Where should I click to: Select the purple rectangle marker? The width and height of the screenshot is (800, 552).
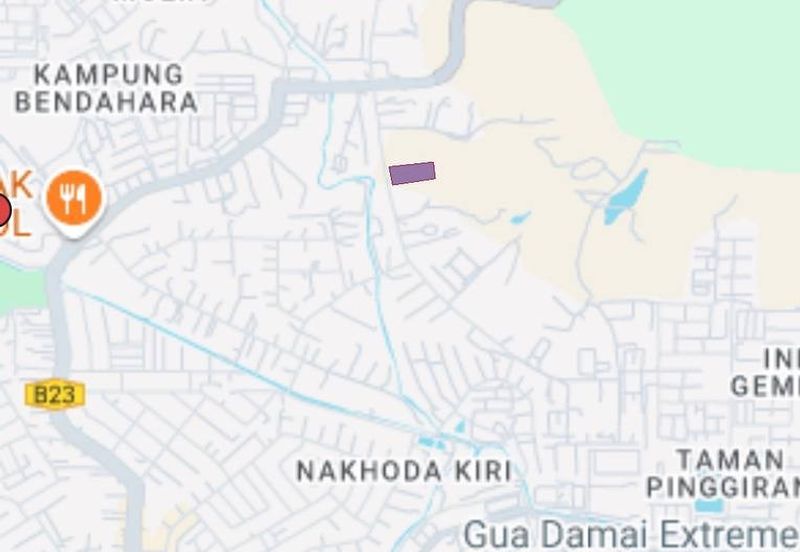point(412,173)
